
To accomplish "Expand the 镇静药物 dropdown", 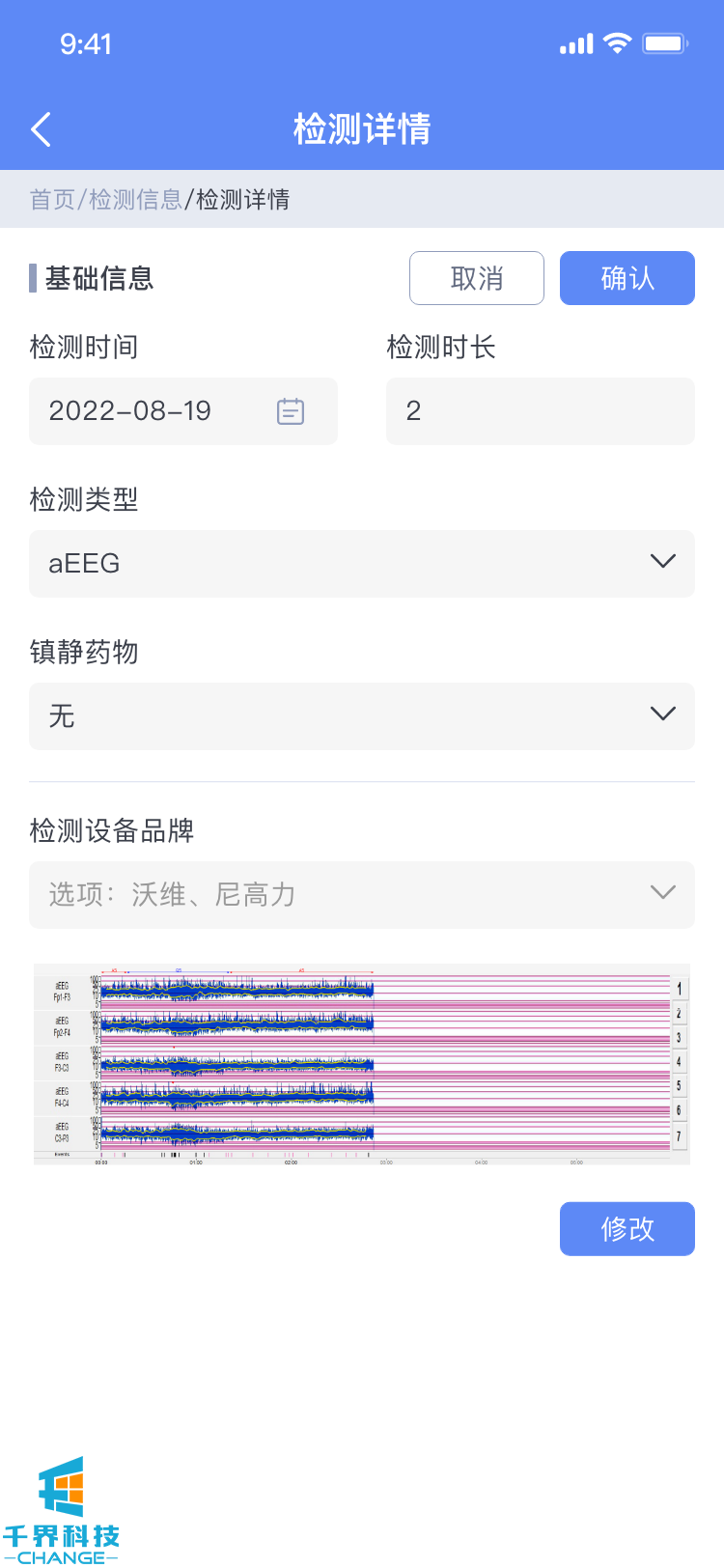I will point(362,716).
